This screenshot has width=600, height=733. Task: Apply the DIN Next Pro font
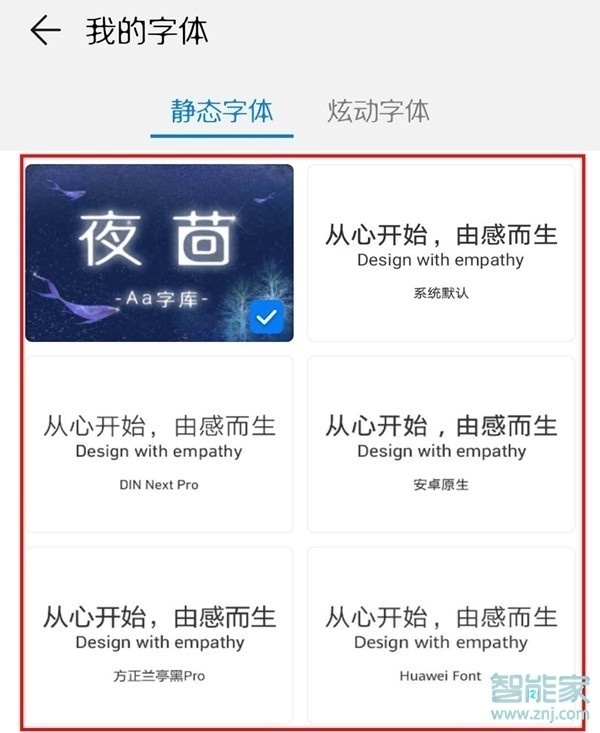pyautogui.click(x=160, y=444)
